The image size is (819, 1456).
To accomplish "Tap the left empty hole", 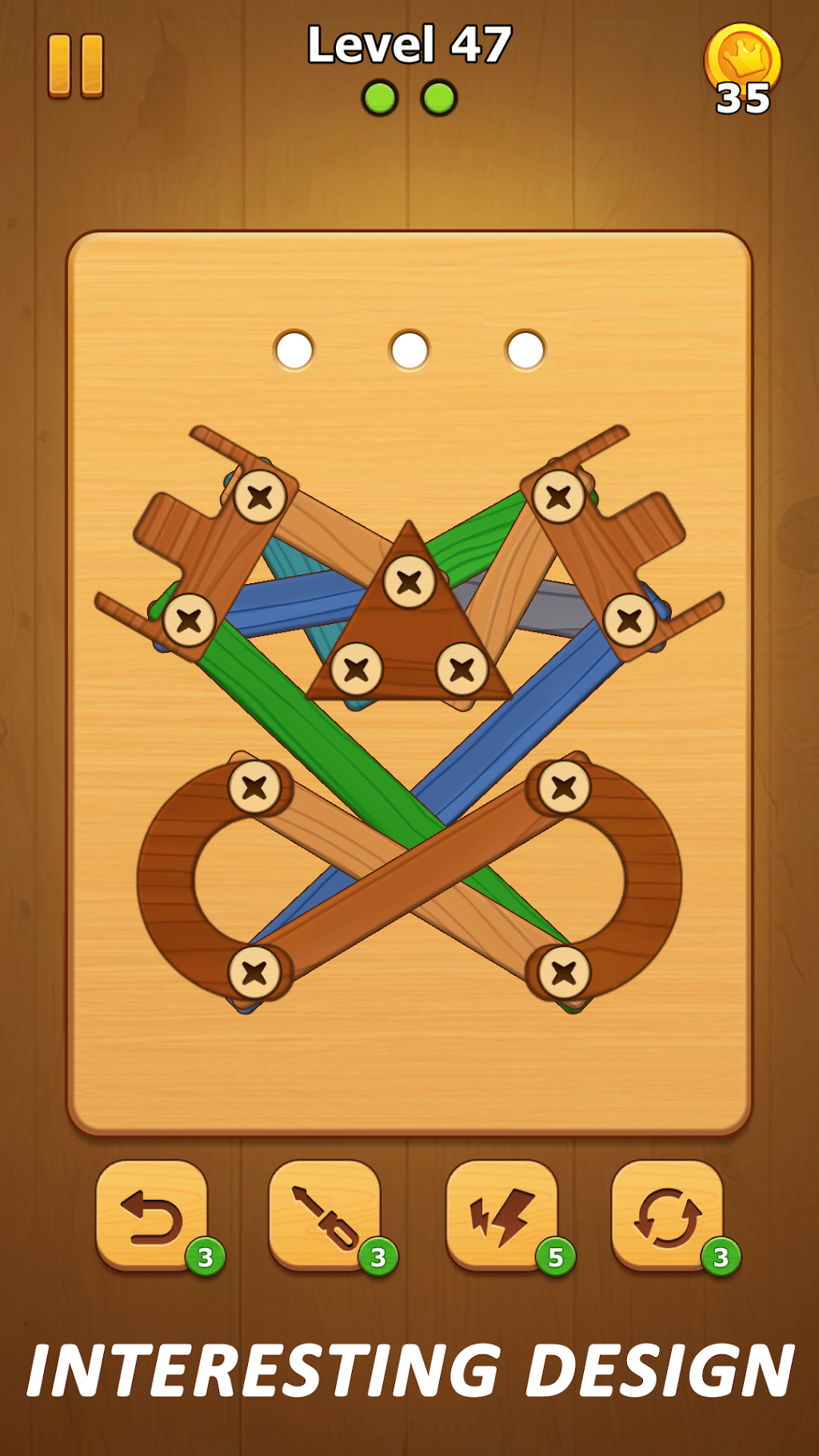I will (294, 350).
